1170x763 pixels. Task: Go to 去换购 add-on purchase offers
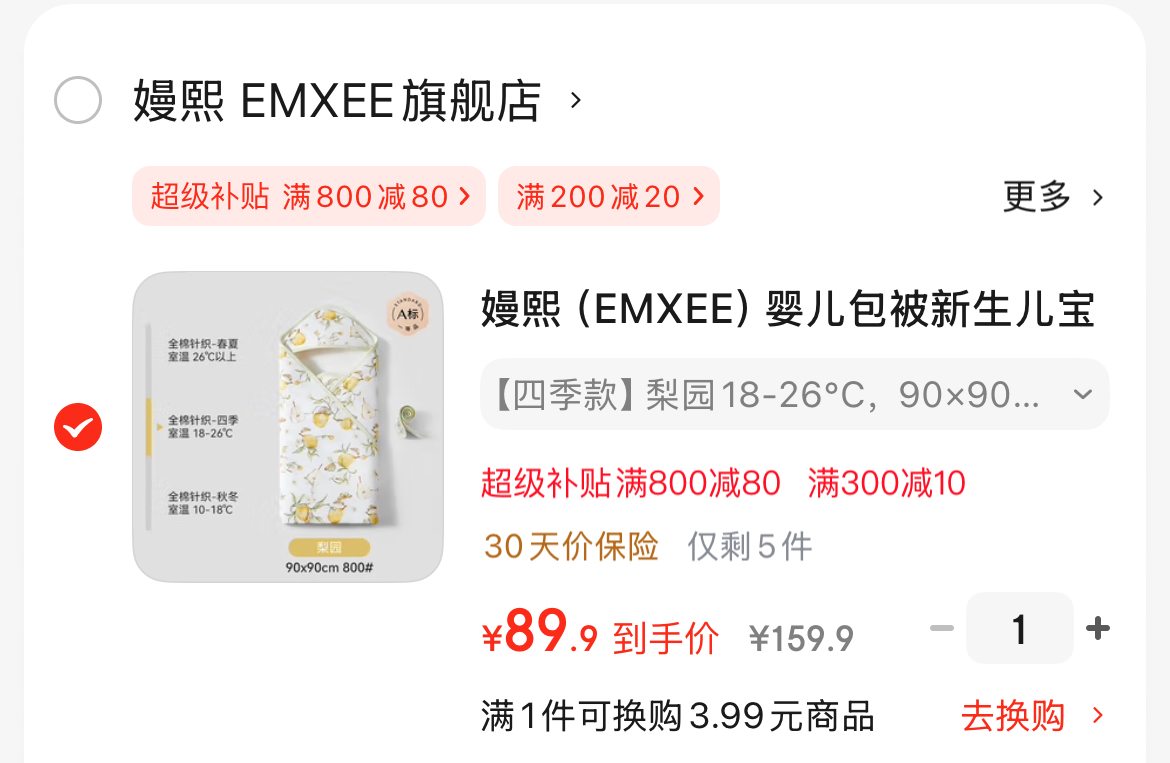point(1031,716)
